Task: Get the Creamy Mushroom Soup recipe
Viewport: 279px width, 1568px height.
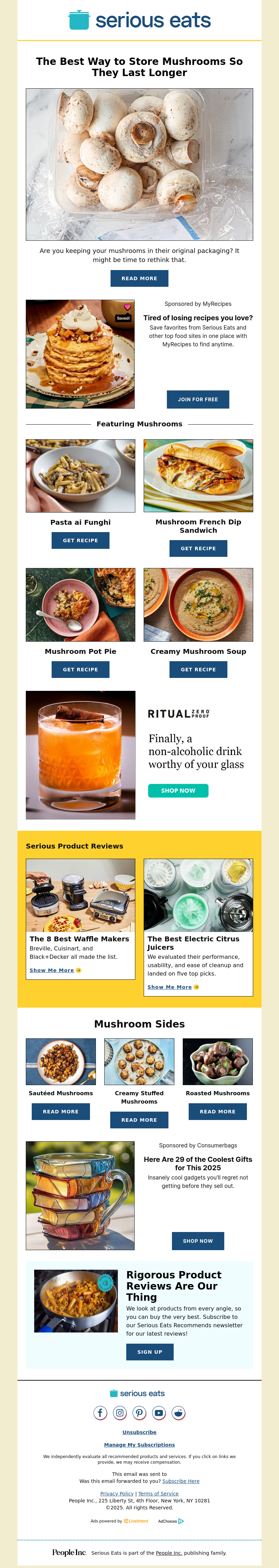Action: [x=198, y=670]
